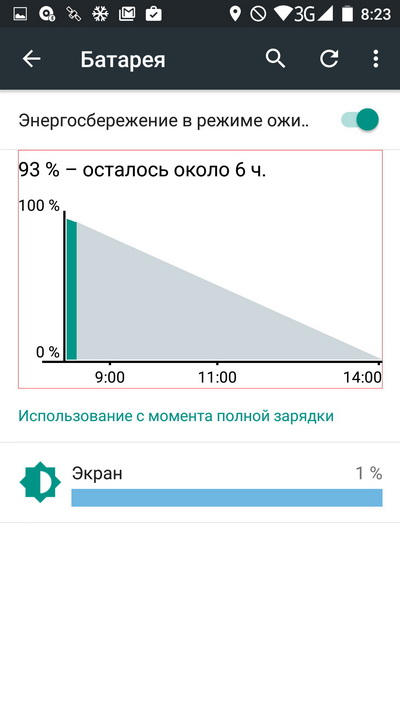Disable the Энергосбережение в режиме ожидания switch
The width and height of the screenshot is (400, 711).
coord(360,120)
